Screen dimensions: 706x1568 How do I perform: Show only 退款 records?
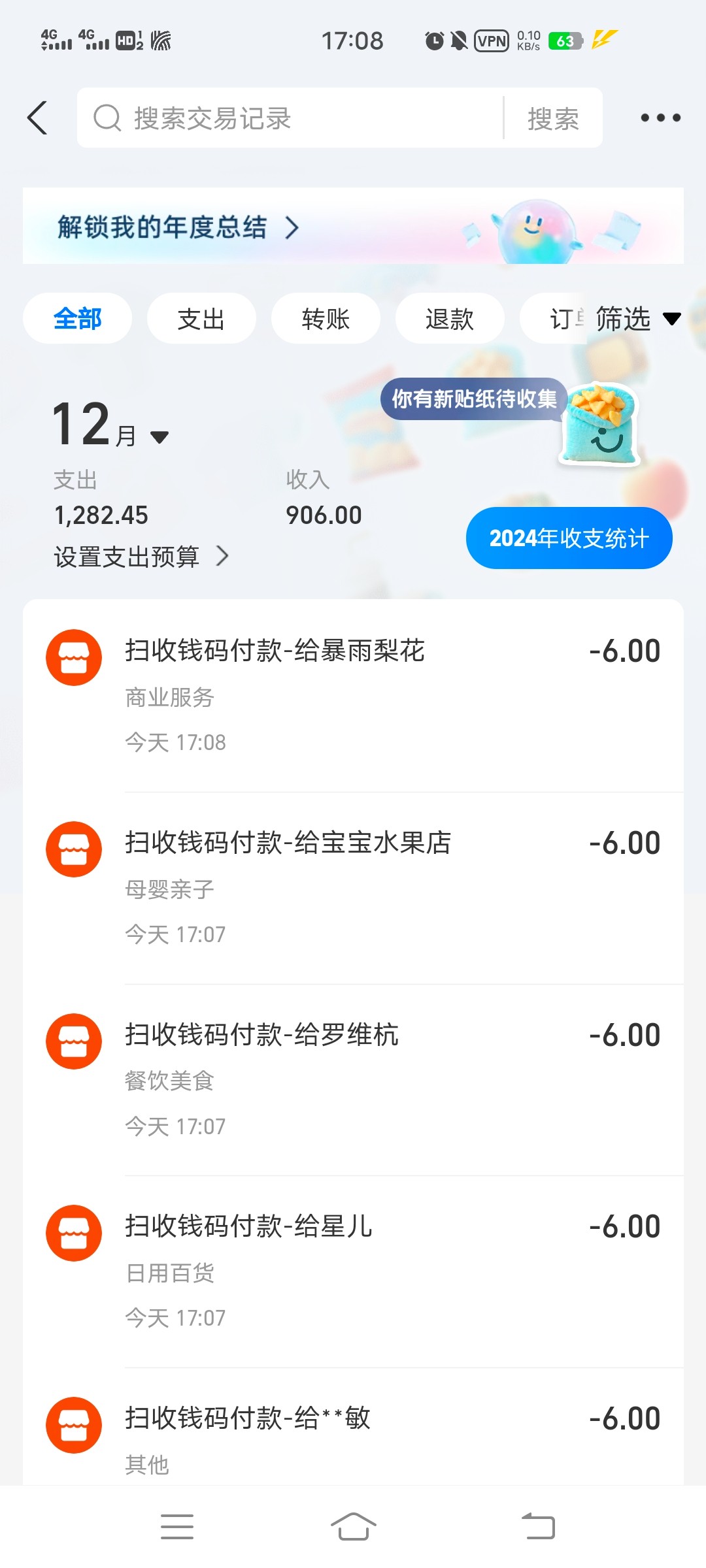coord(450,319)
